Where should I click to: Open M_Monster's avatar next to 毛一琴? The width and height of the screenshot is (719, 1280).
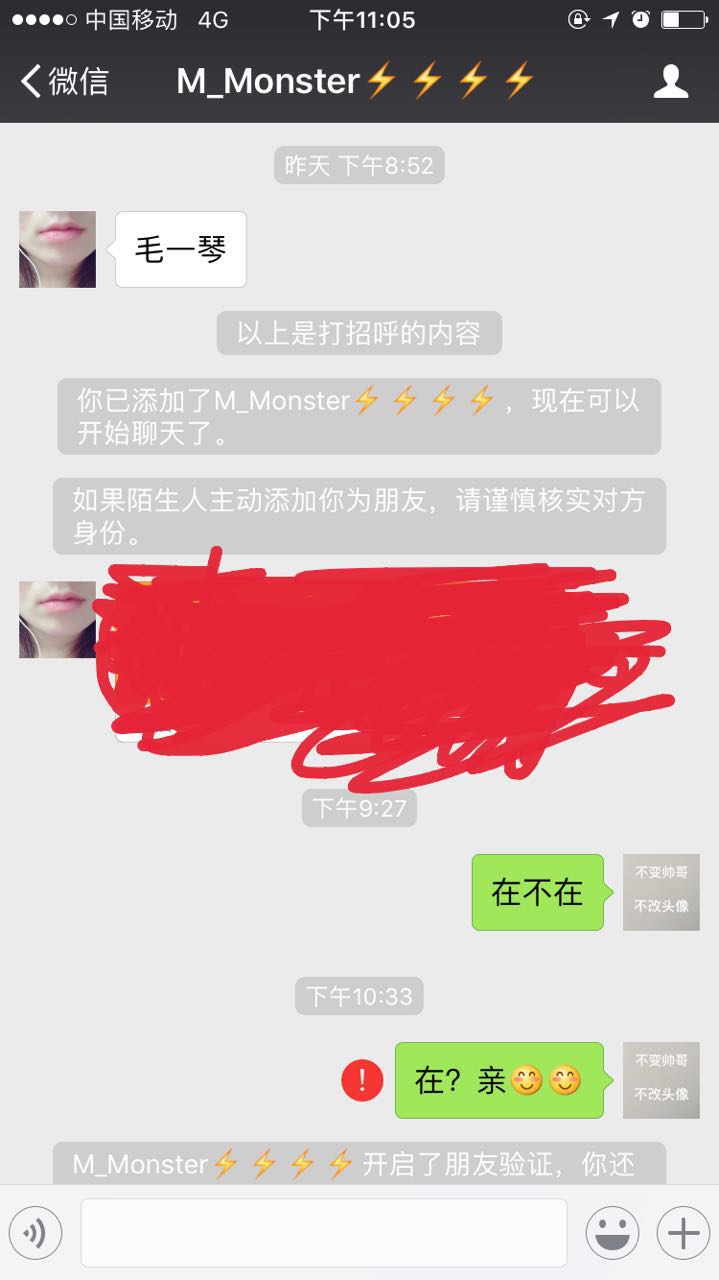point(58,249)
